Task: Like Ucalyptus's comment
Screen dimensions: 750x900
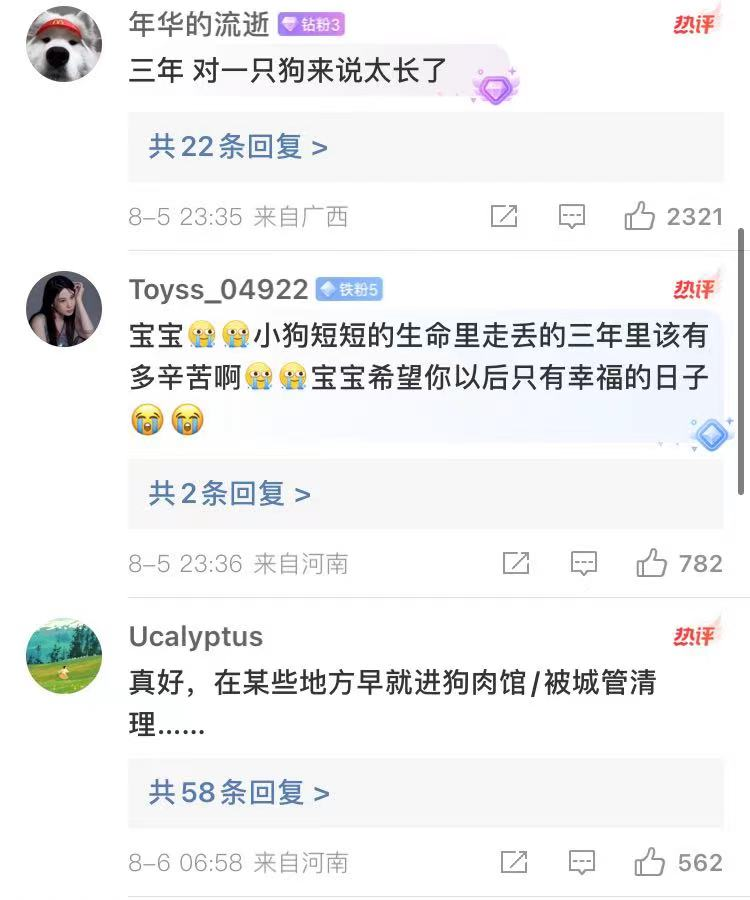Action: click(x=650, y=862)
